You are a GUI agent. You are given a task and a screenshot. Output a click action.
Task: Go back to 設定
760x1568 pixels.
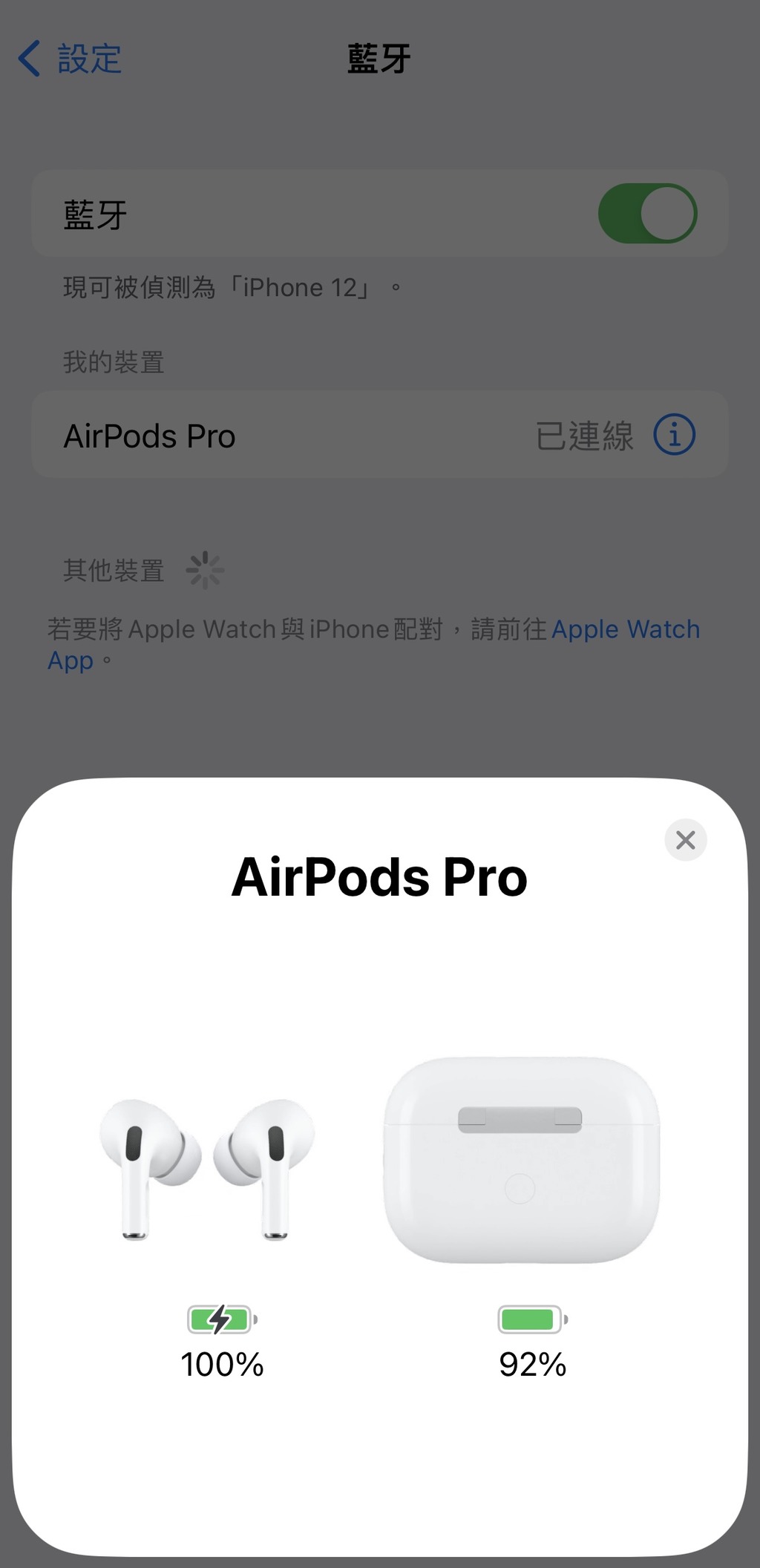(x=71, y=59)
